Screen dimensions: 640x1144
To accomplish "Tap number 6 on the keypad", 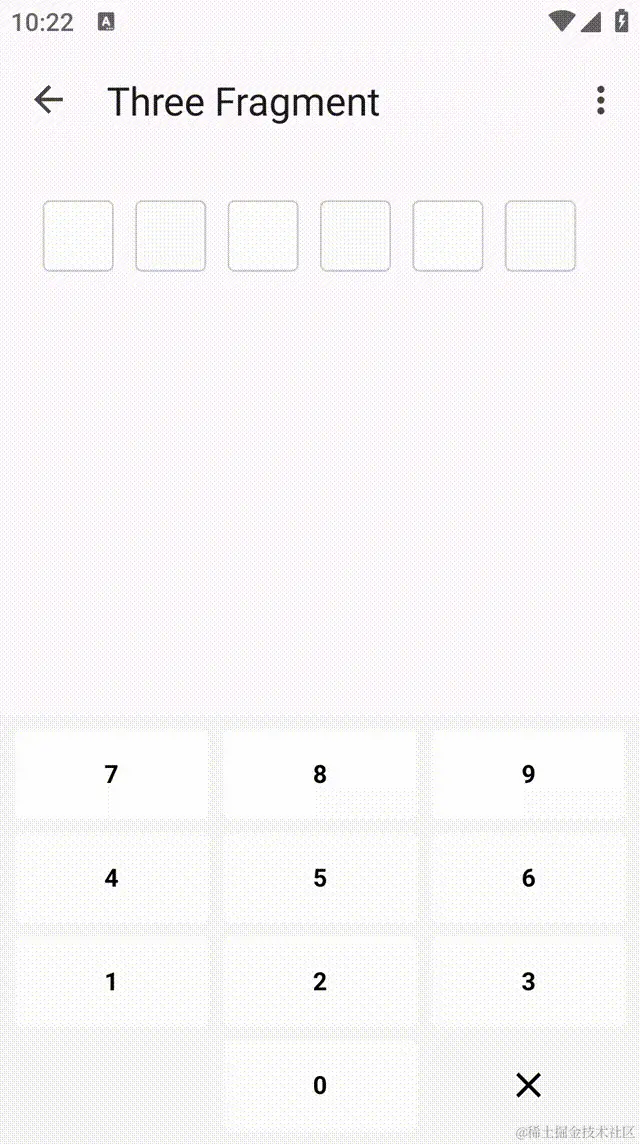I will point(528,878).
